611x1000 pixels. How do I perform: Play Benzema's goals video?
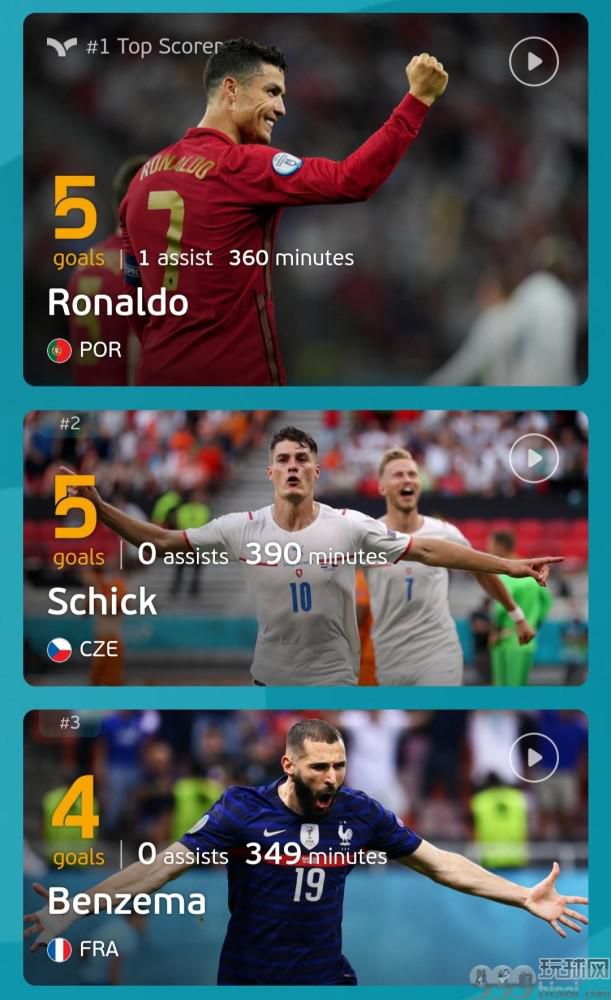(x=534, y=758)
